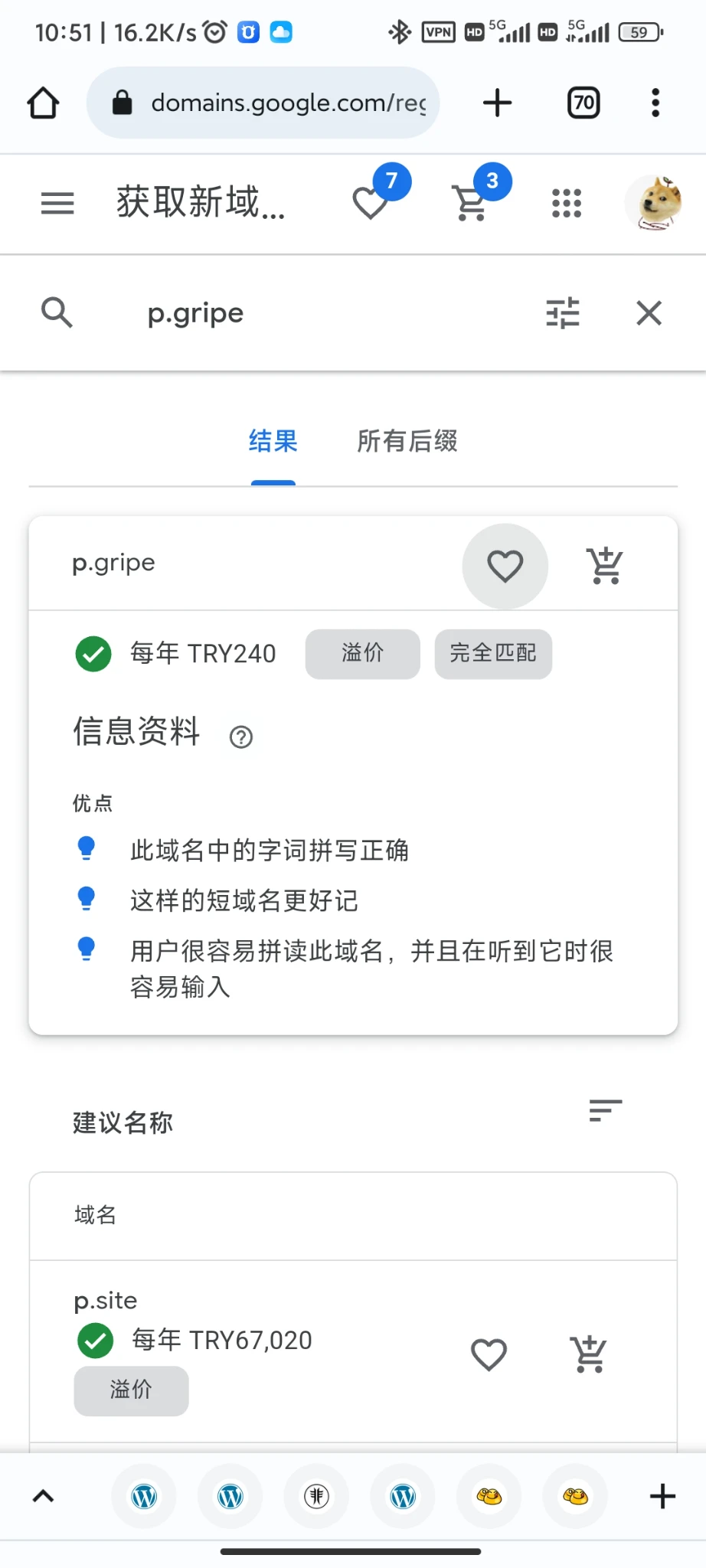Switch to the 所有后缀 tab
The width and height of the screenshot is (706, 1568).
point(407,442)
